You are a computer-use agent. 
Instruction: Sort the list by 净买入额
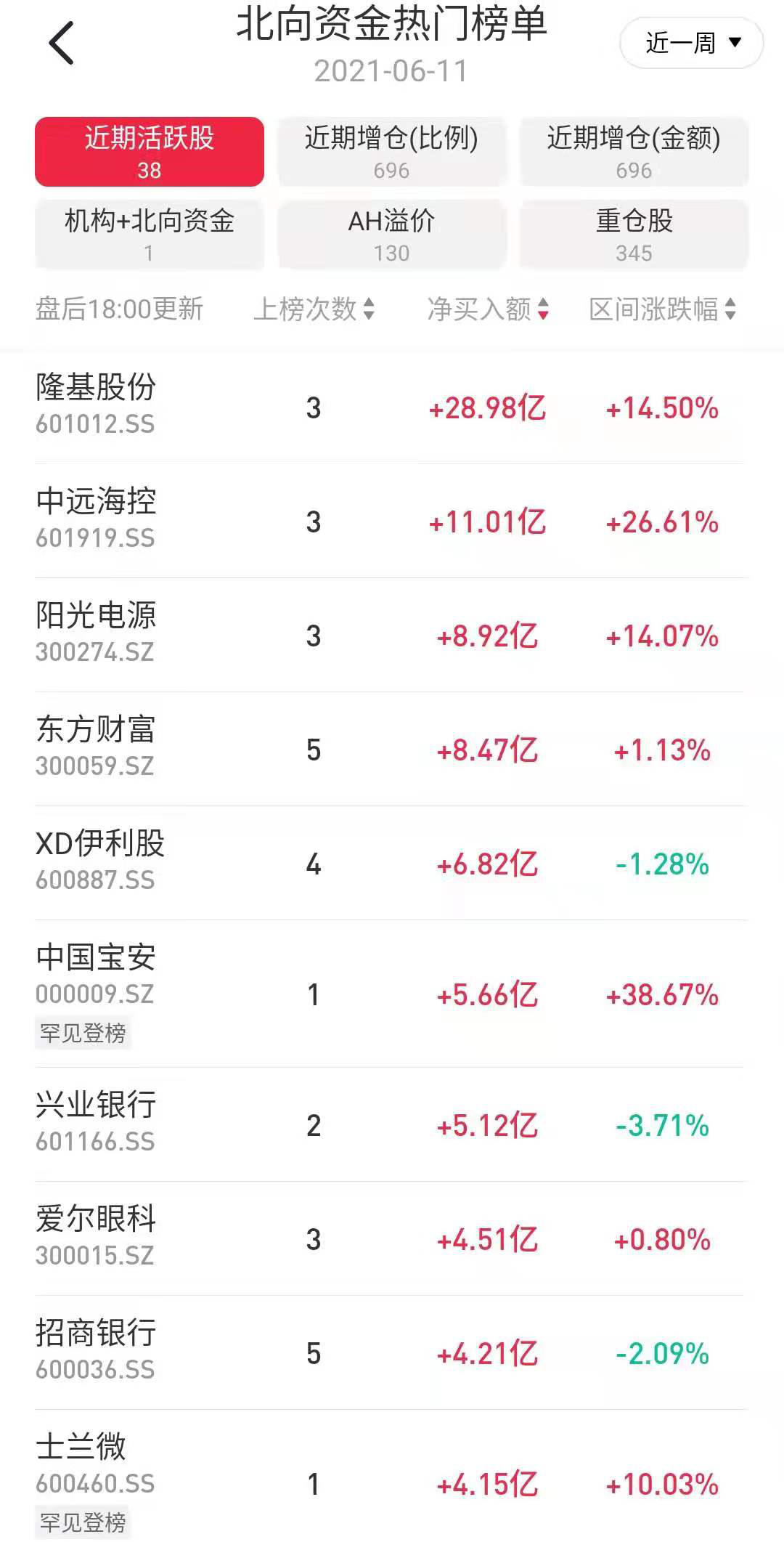pyautogui.click(x=488, y=309)
